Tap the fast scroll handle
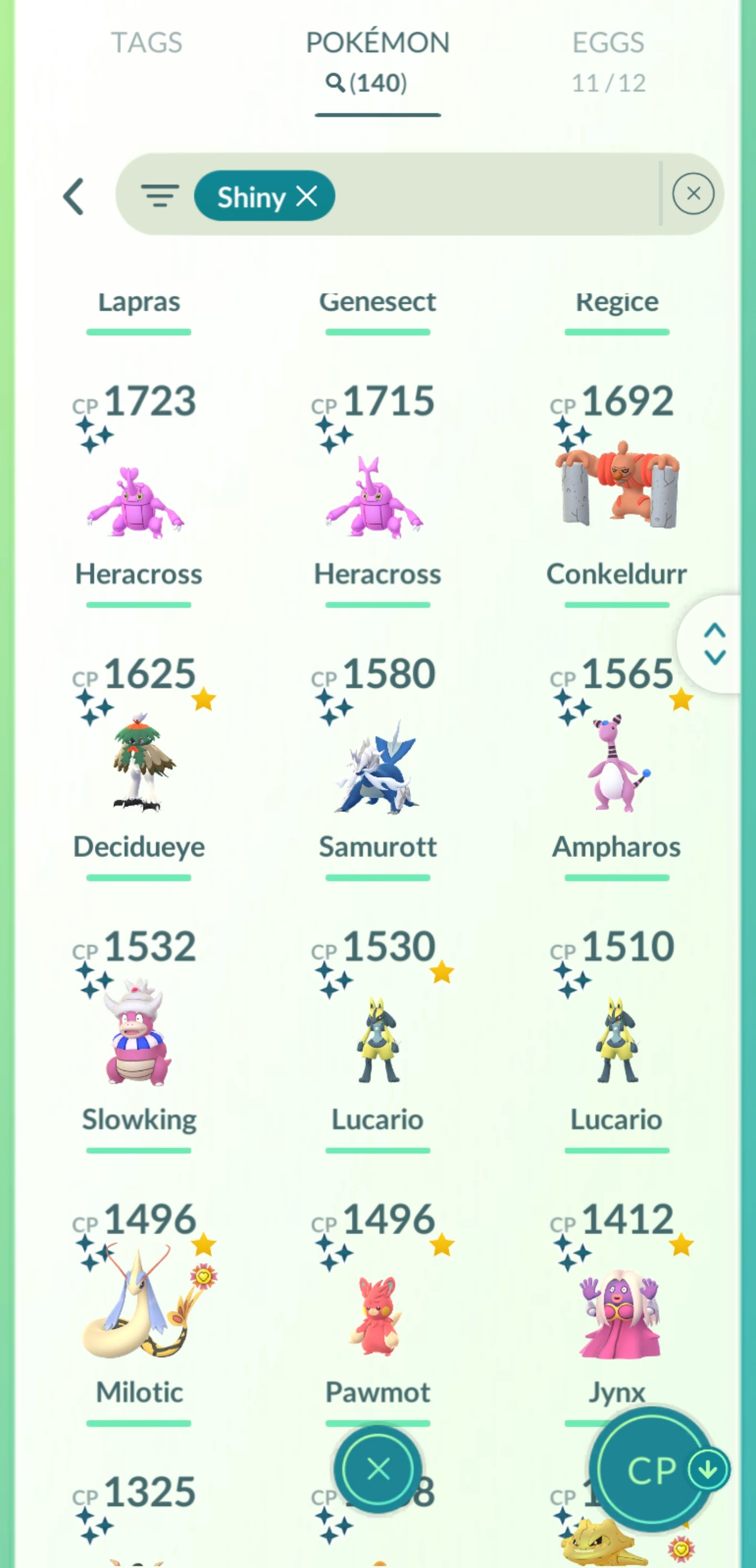Screen dimensions: 756x1568 [x=714, y=643]
